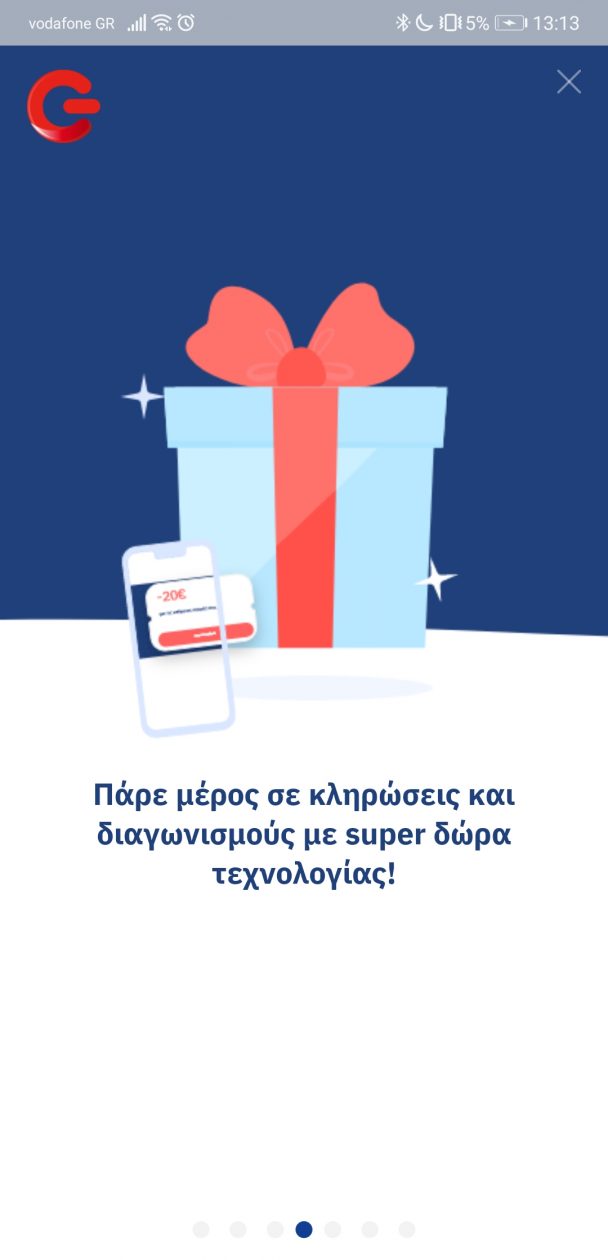
Task: Close the onboarding screen with X
Action: (569, 82)
